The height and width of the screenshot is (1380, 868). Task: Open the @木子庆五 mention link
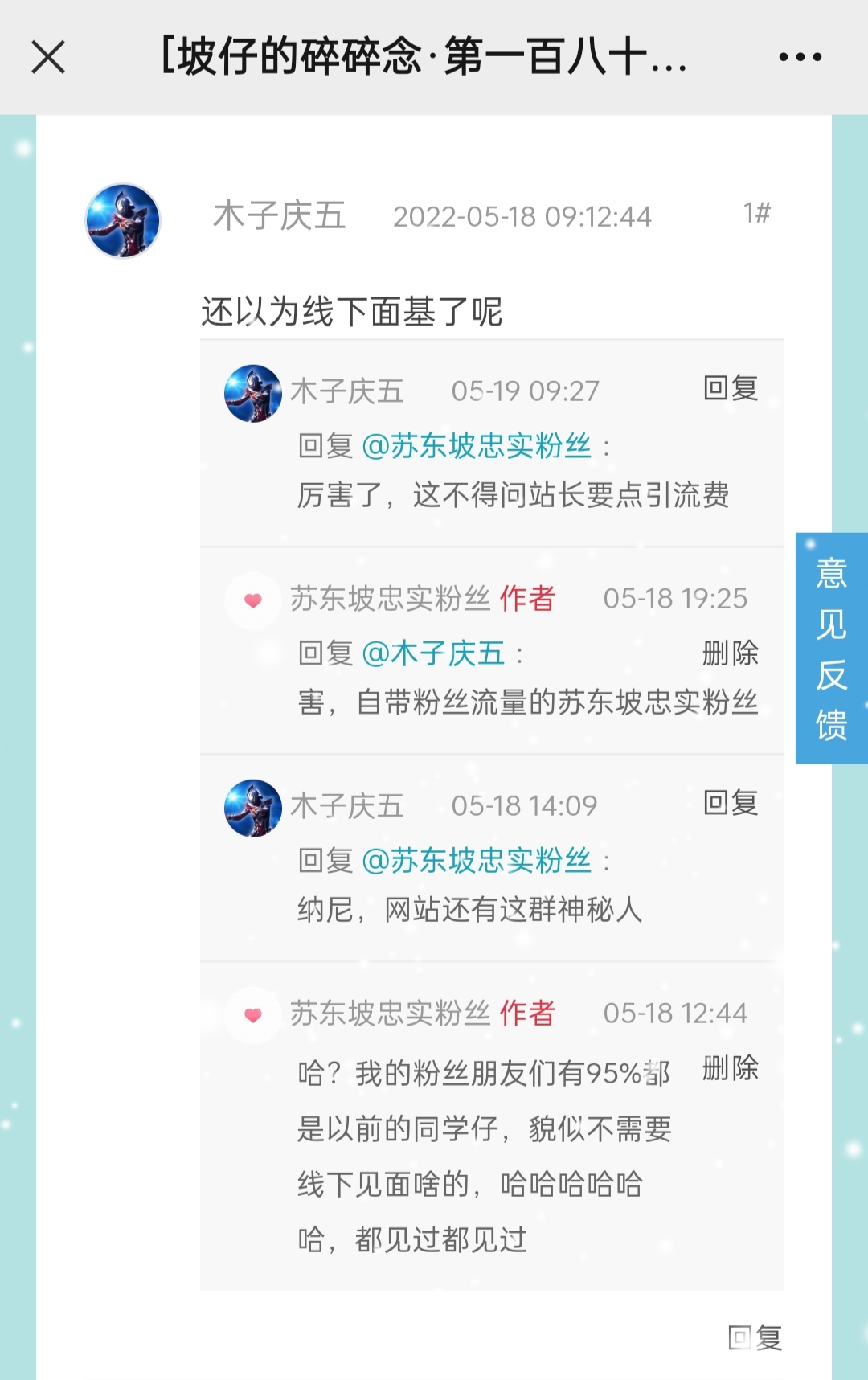point(433,653)
